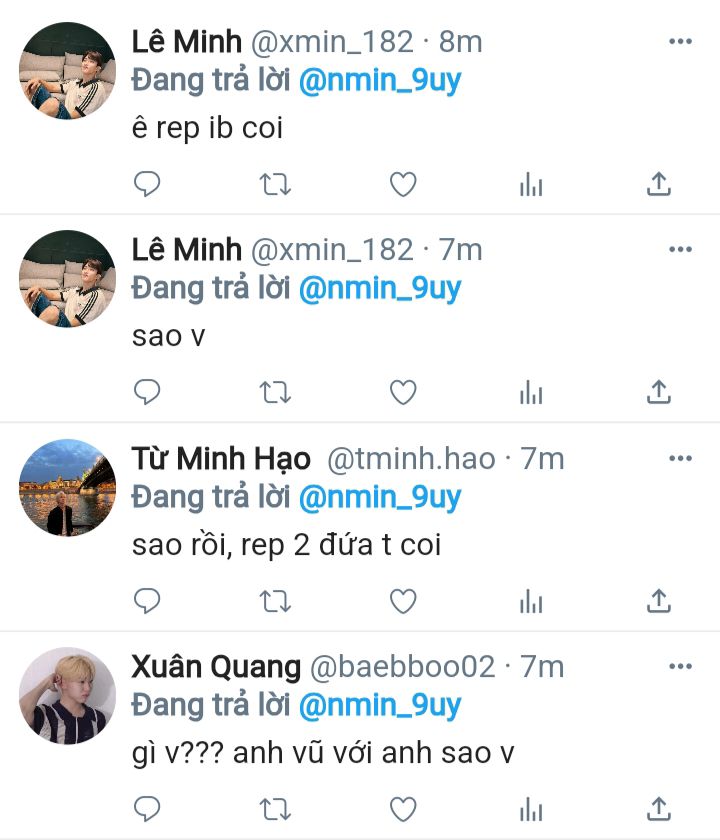Share Xuân Quang's tweet
This screenshot has height=840, width=720.
click(659, 807)
